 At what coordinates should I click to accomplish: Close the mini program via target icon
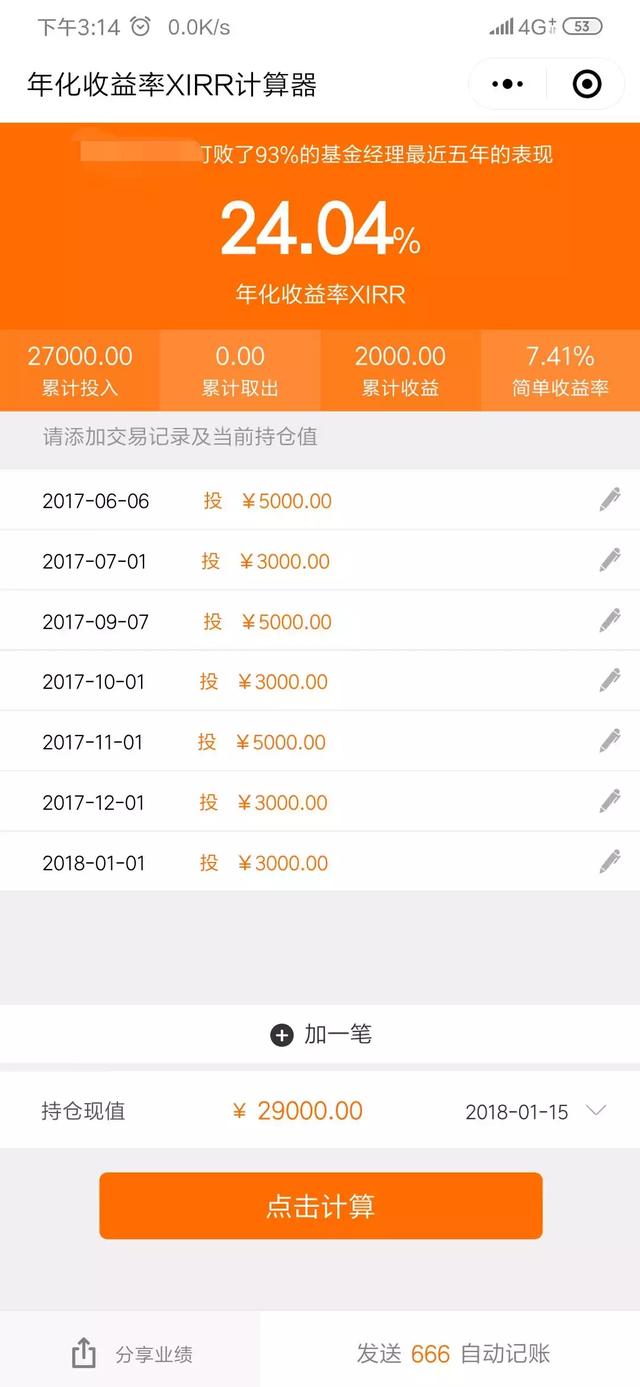pyautogui.click(x=586, y=84)
